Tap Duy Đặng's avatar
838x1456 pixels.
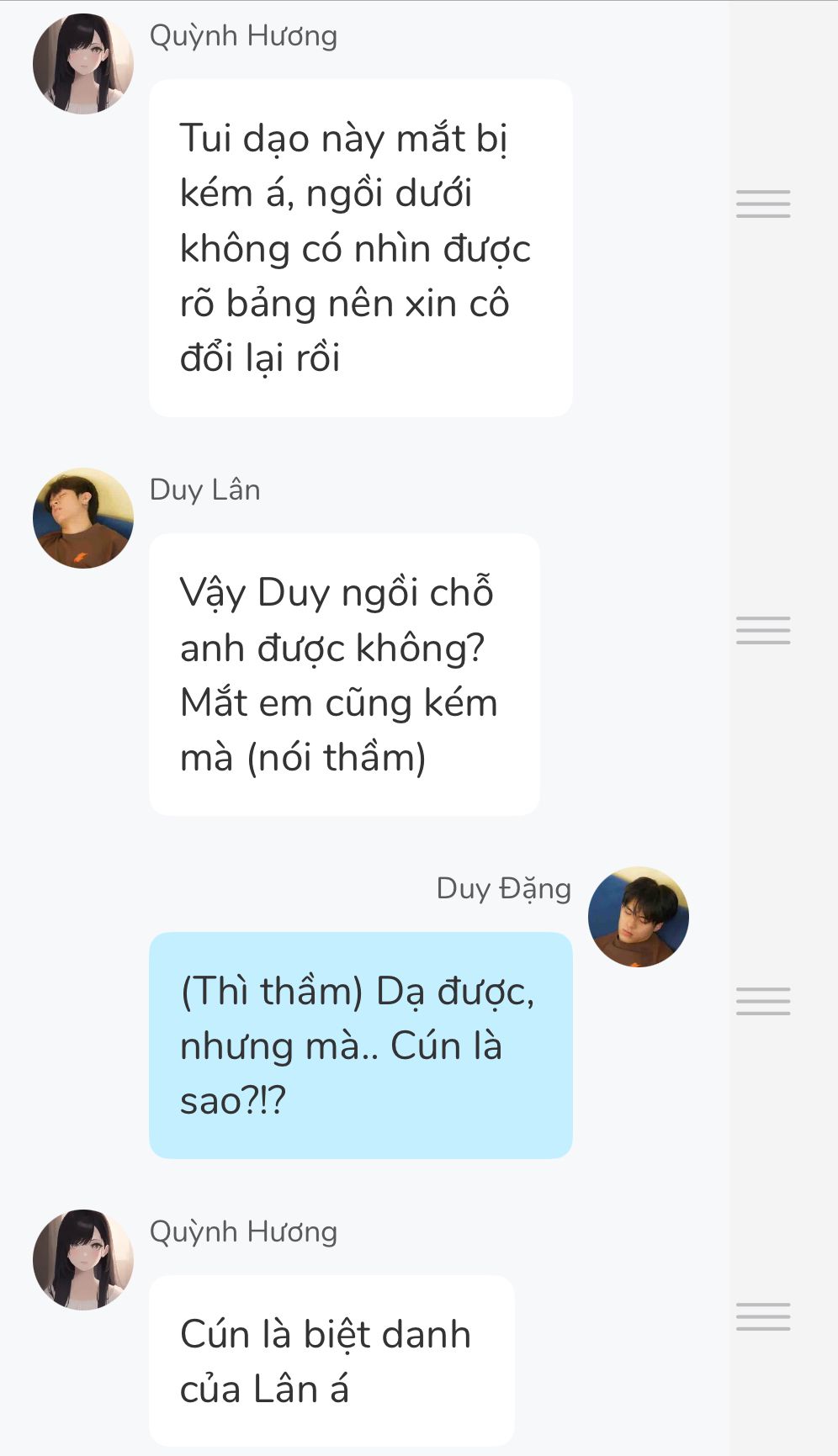(x=638, y=917)
